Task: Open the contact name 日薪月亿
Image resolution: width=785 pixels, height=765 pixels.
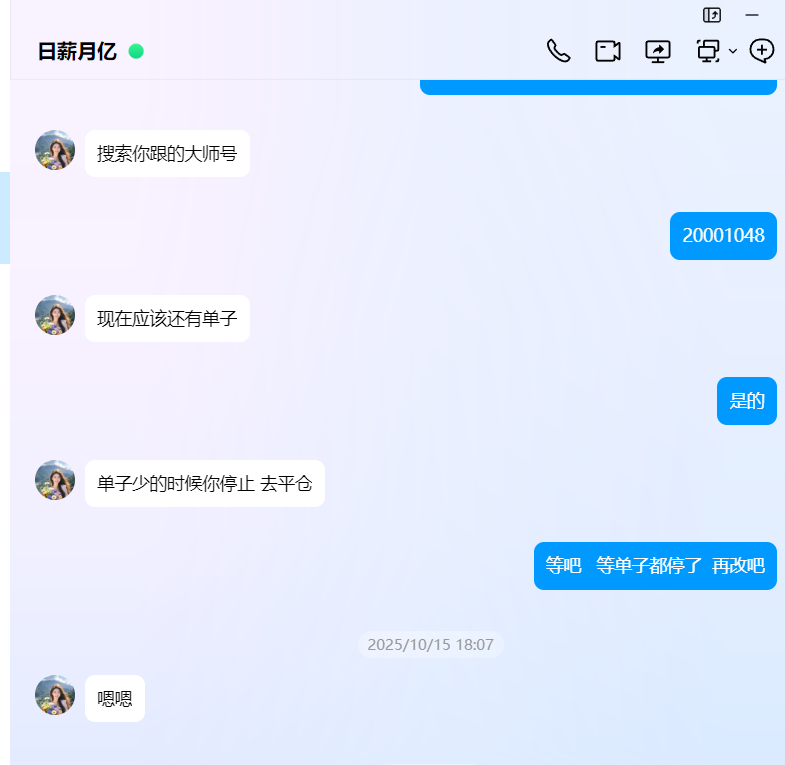Action: 77,52
